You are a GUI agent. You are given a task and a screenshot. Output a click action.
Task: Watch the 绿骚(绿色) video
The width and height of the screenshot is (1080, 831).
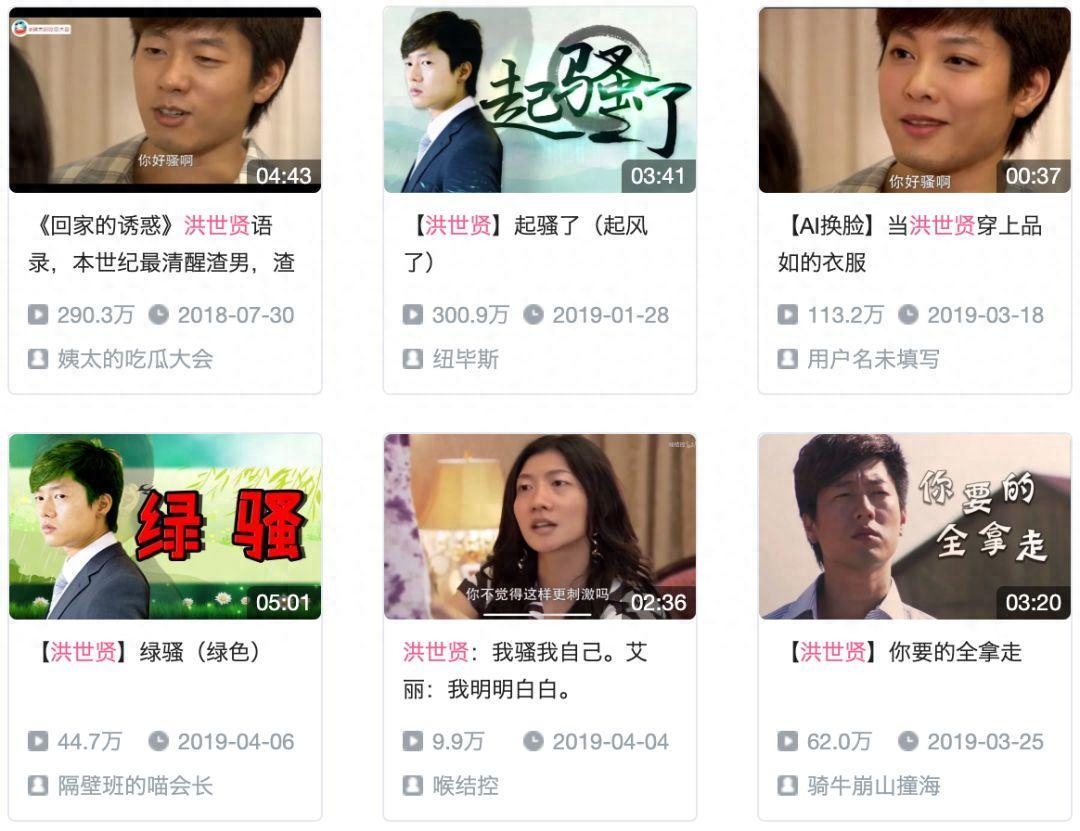[x=165, y=527]
